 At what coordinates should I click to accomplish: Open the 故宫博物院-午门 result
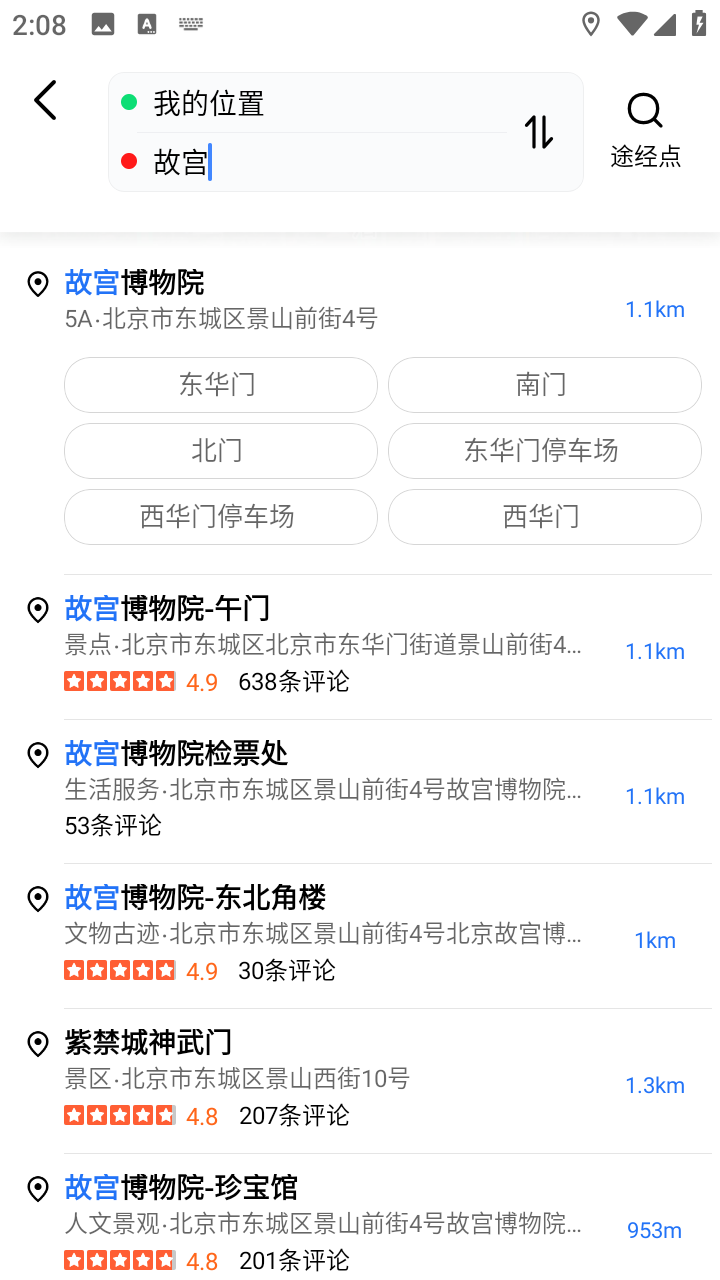(x=320, y=645)
